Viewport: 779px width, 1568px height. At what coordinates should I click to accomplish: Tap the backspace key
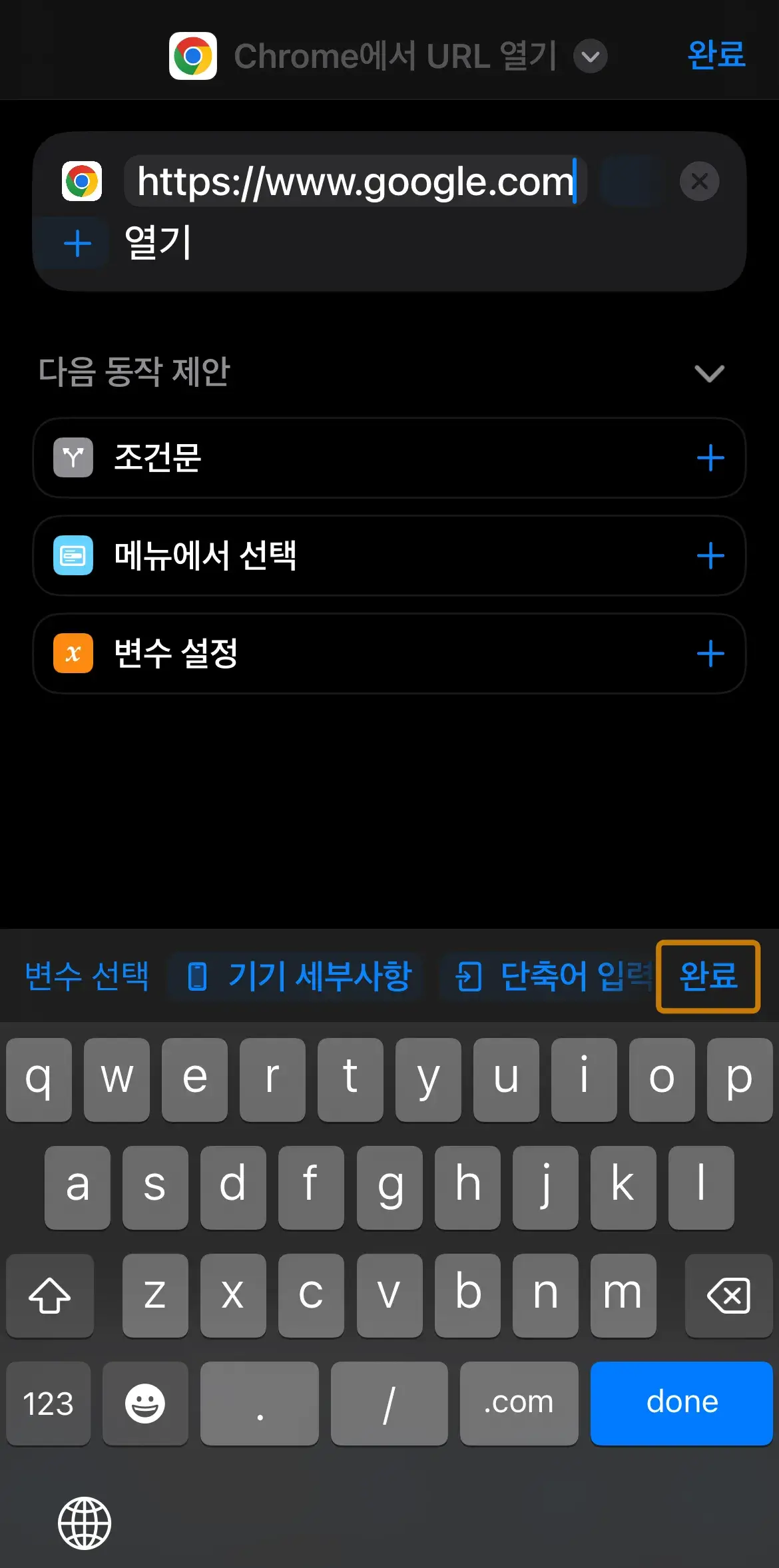click(x=729, y=1295)
